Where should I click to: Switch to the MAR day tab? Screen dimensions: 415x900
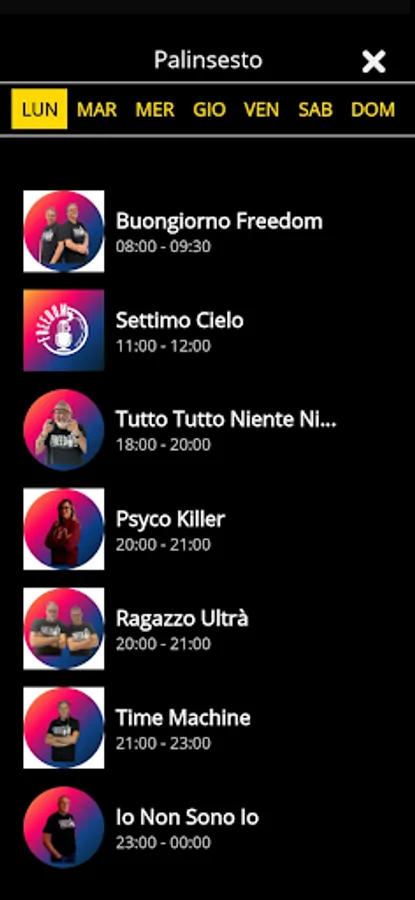tap(97, 109)
